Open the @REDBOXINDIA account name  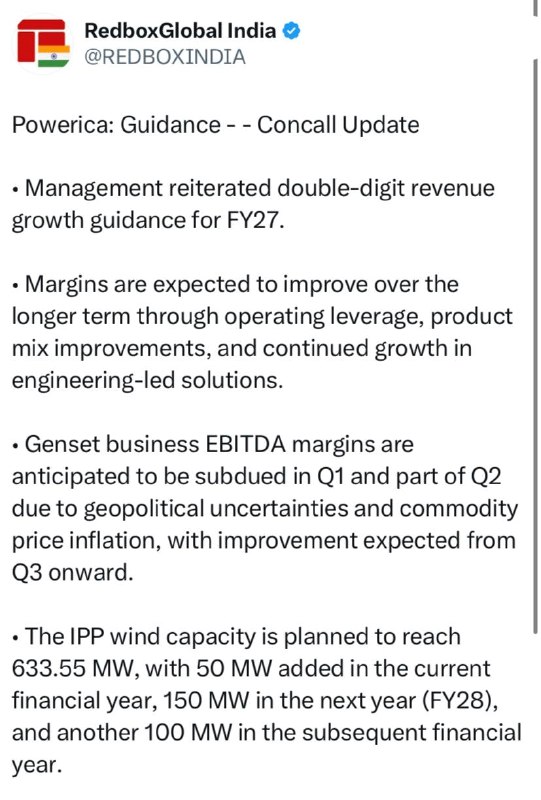165,57
